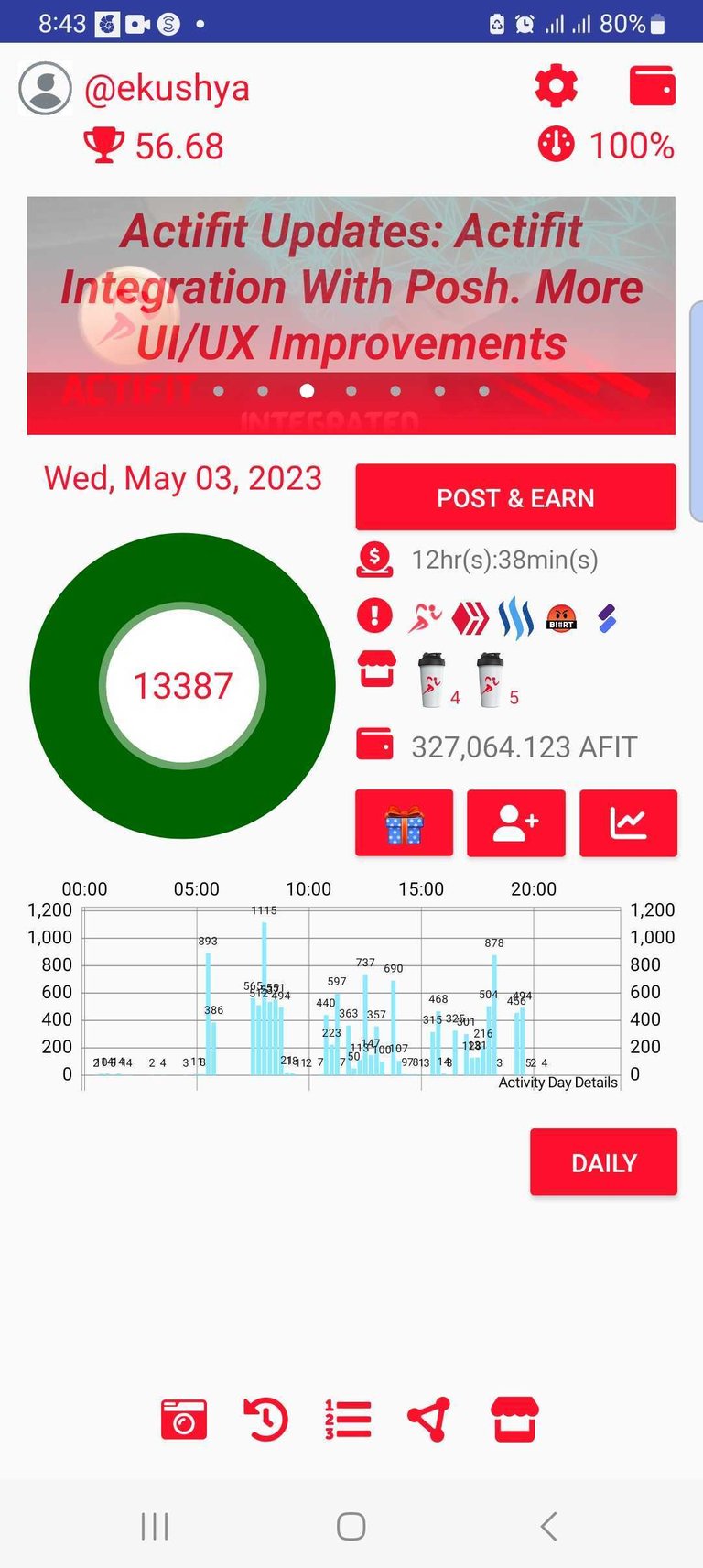Tap the Hive logo icon
Screen dimensions: 703x1568
click(x=470, y=618)
